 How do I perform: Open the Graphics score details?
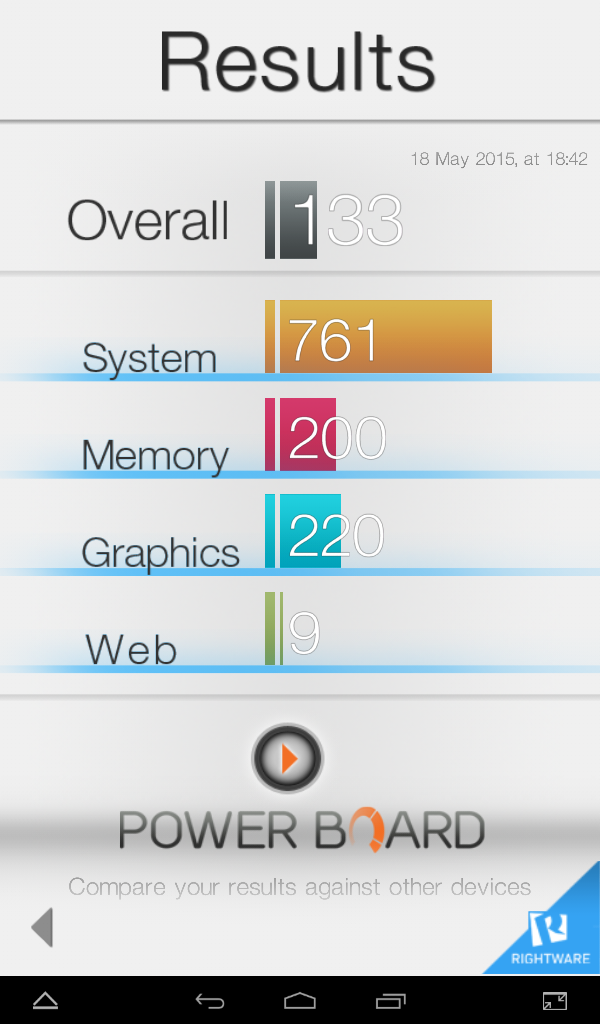[x=300, y=532]
